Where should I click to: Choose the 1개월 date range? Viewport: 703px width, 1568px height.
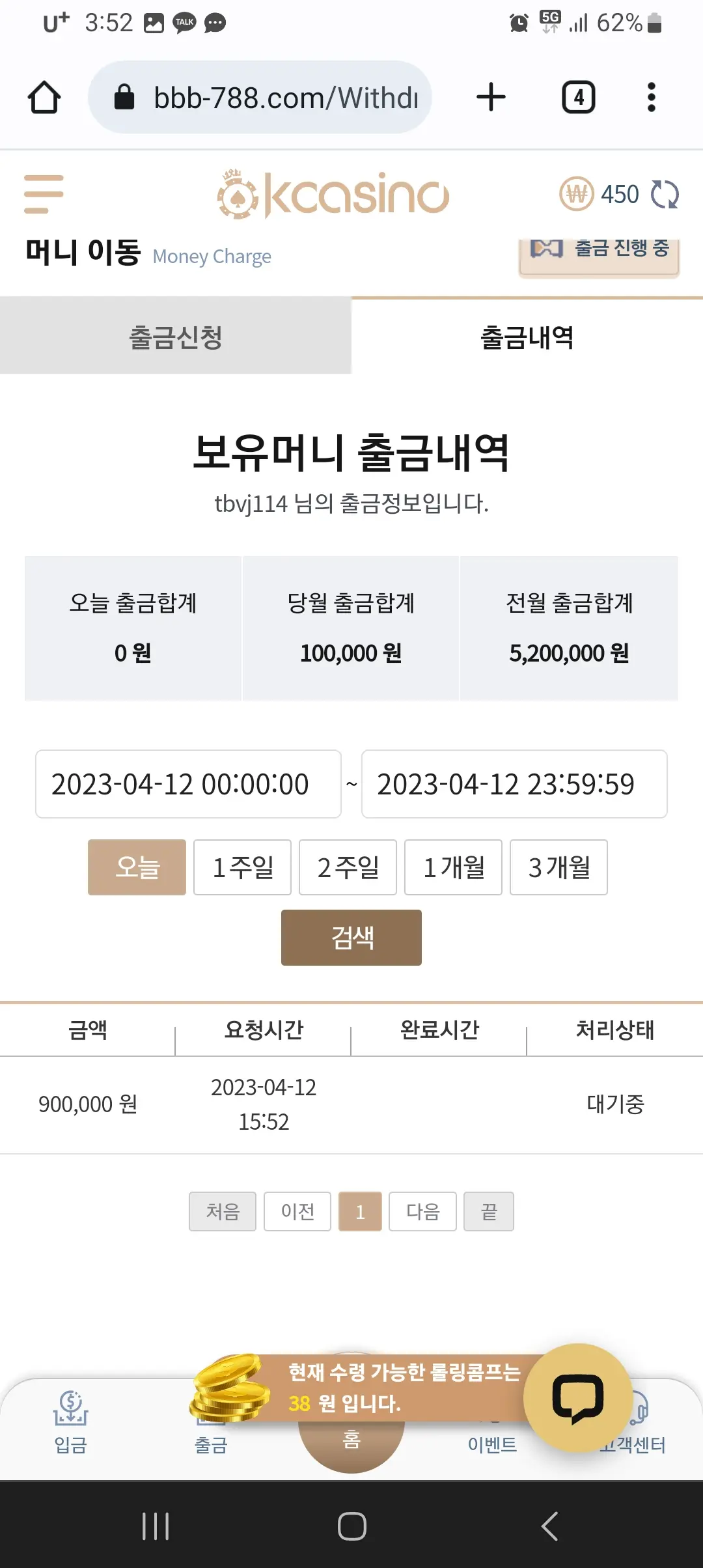tap(453, 867)
